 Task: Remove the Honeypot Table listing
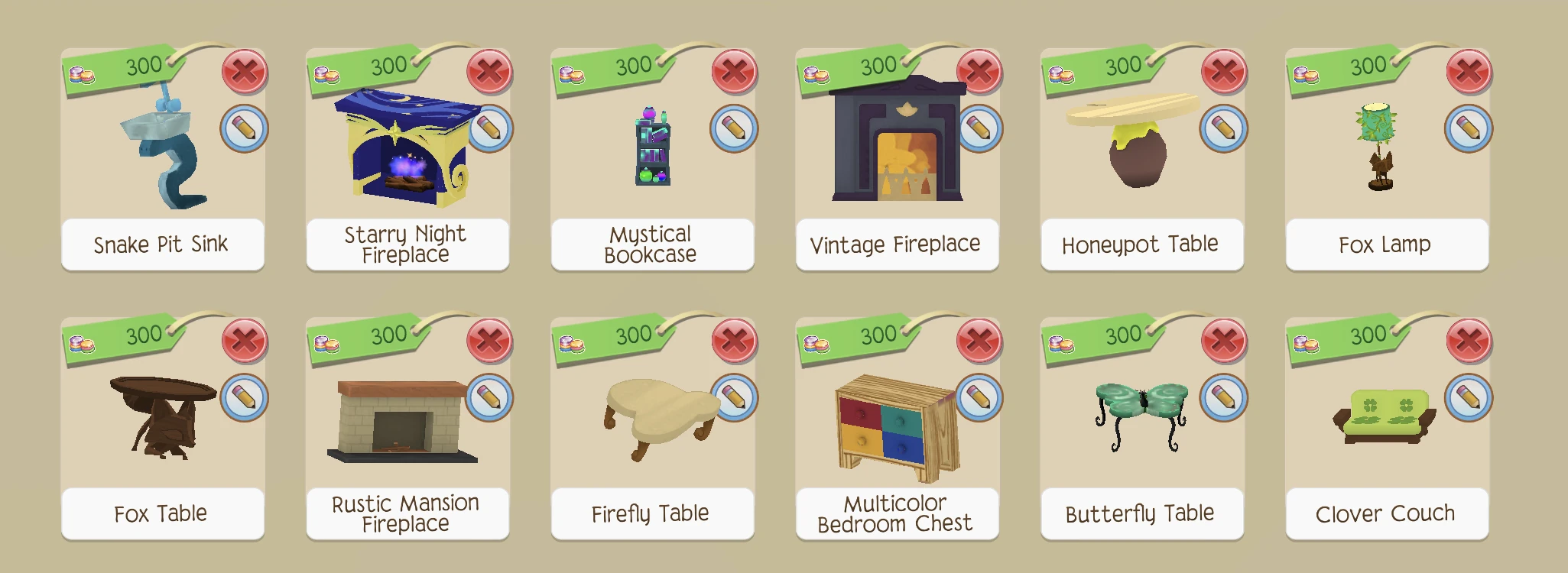tap(1224, 73)
